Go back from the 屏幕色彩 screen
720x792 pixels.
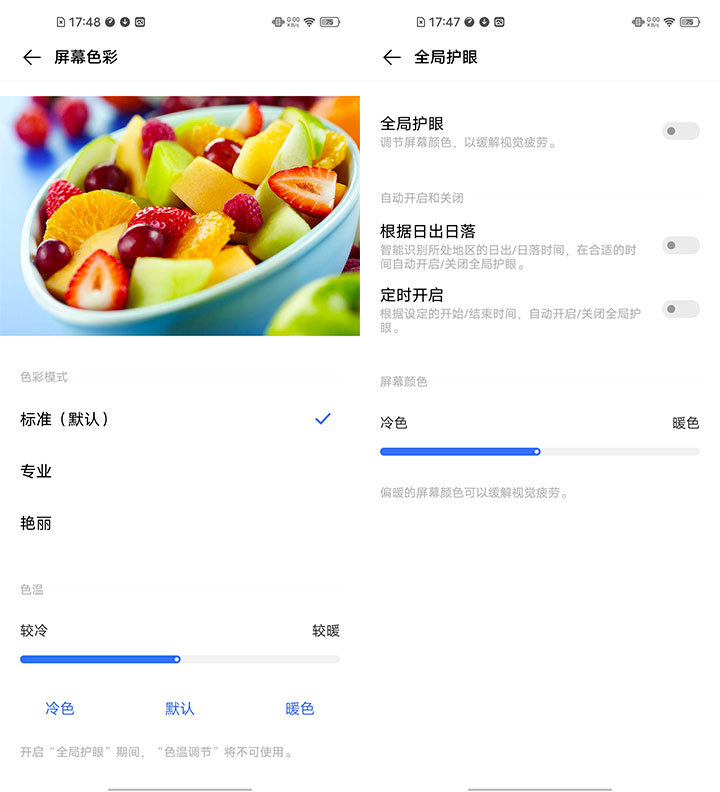[x=32, y=57]
